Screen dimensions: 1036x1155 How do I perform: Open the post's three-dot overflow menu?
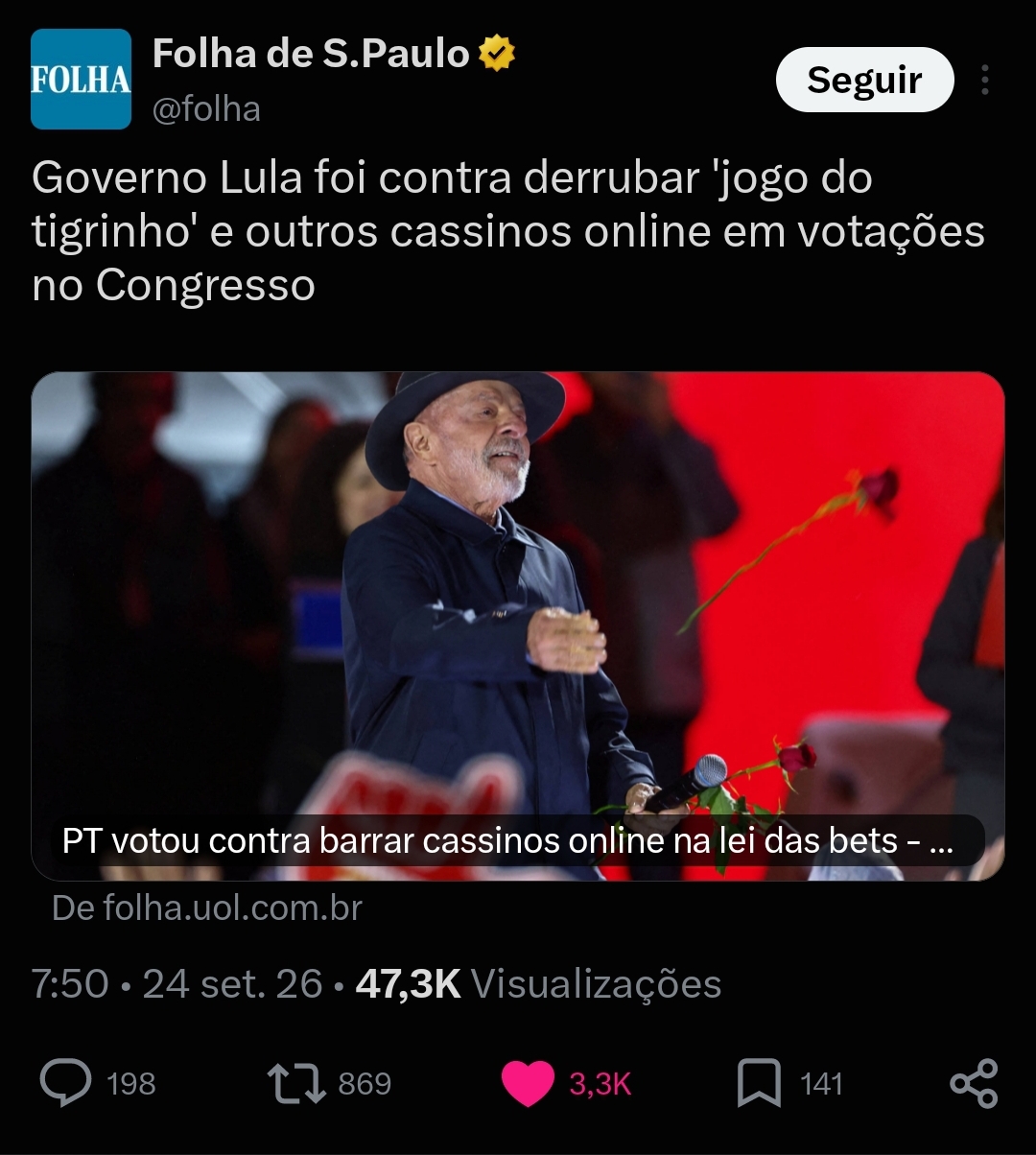[x=985, y=80]
